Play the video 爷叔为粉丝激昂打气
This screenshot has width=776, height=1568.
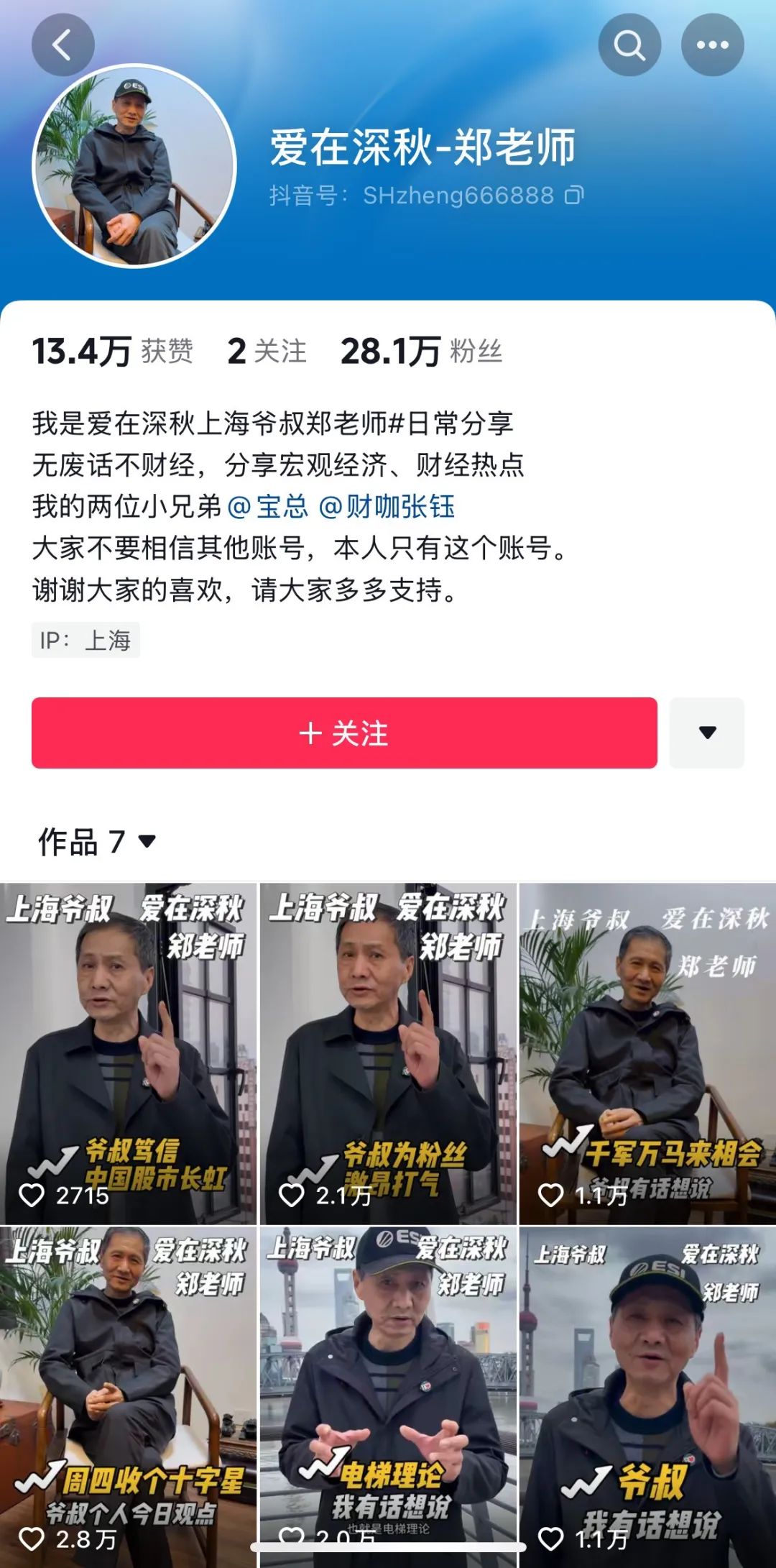[x=388, y=1053]
